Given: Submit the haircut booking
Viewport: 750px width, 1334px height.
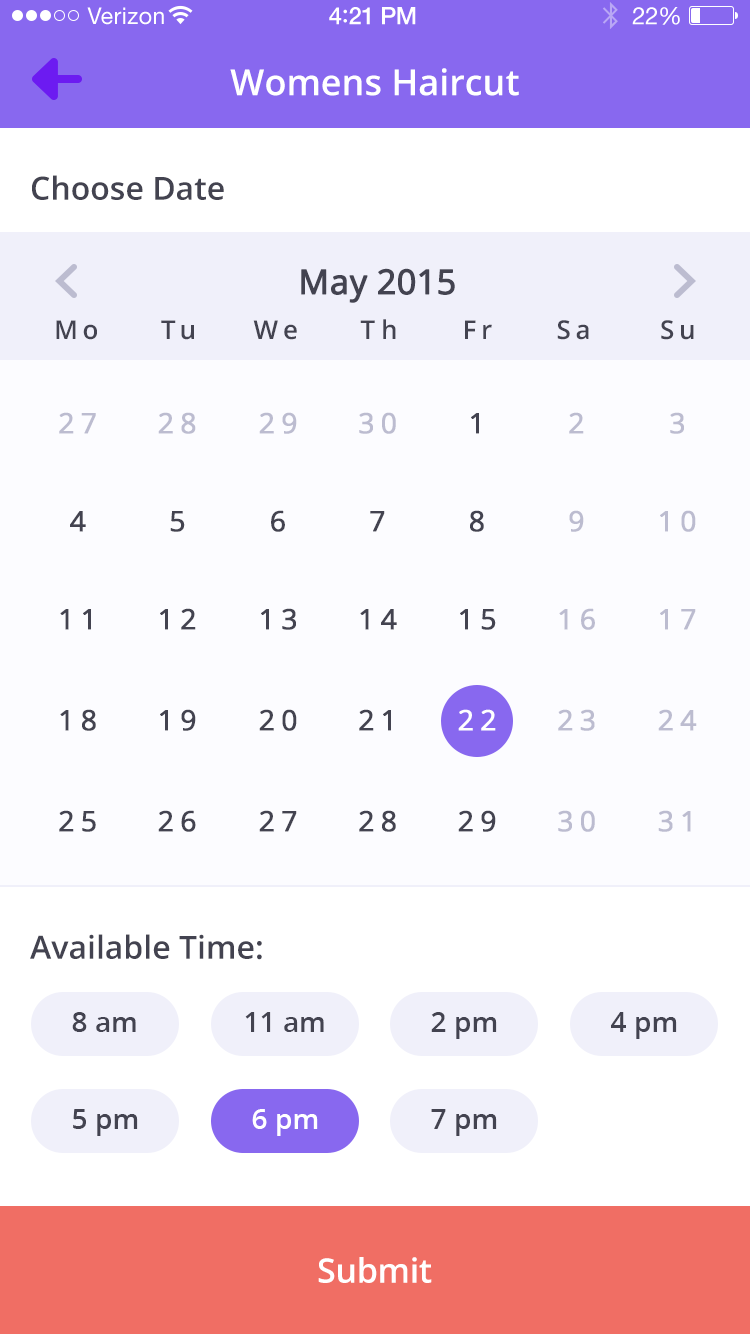Looking at the screenshot, I should (375, 1270).
